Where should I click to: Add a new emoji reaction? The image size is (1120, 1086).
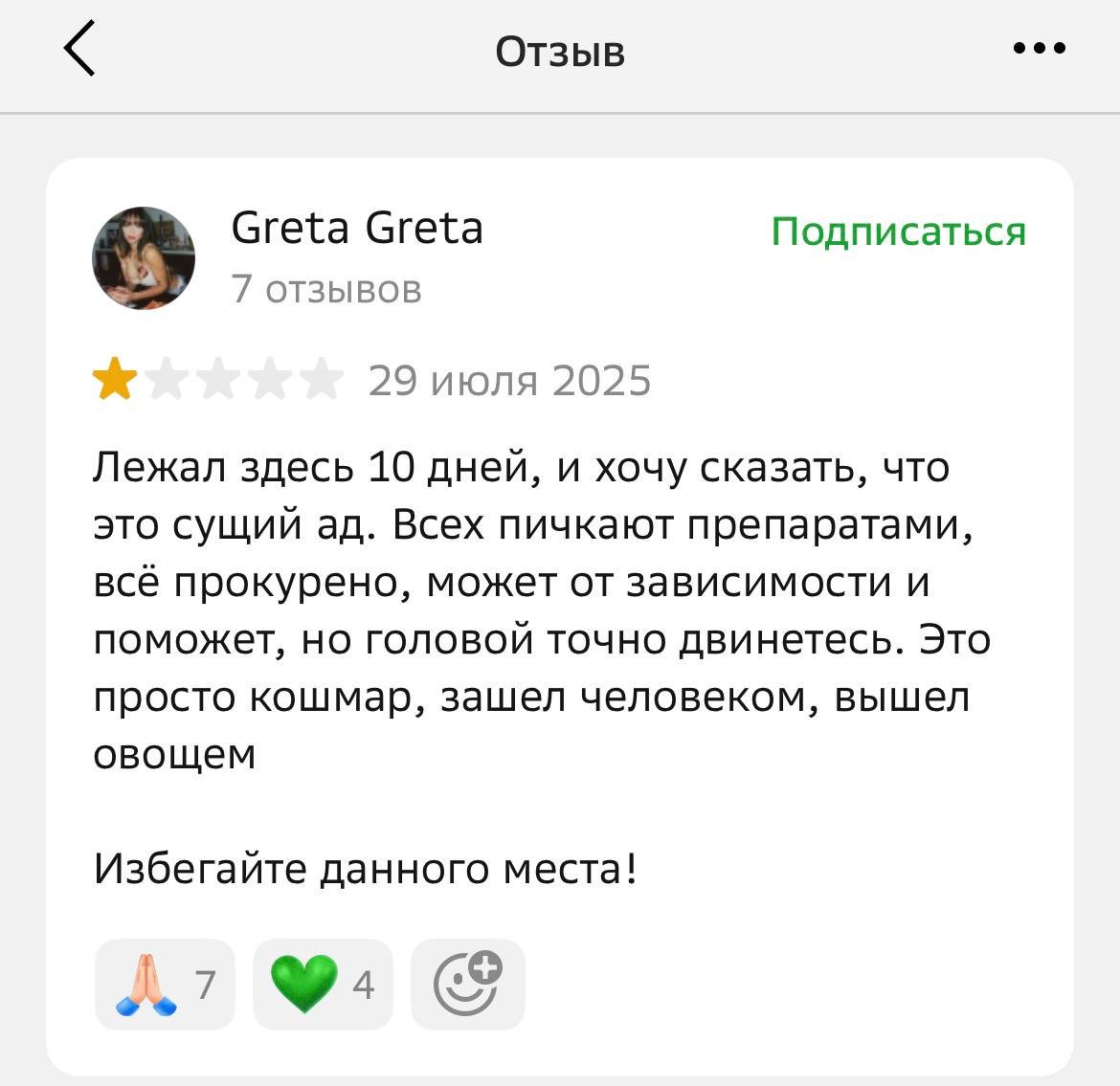tap(467, 984)
